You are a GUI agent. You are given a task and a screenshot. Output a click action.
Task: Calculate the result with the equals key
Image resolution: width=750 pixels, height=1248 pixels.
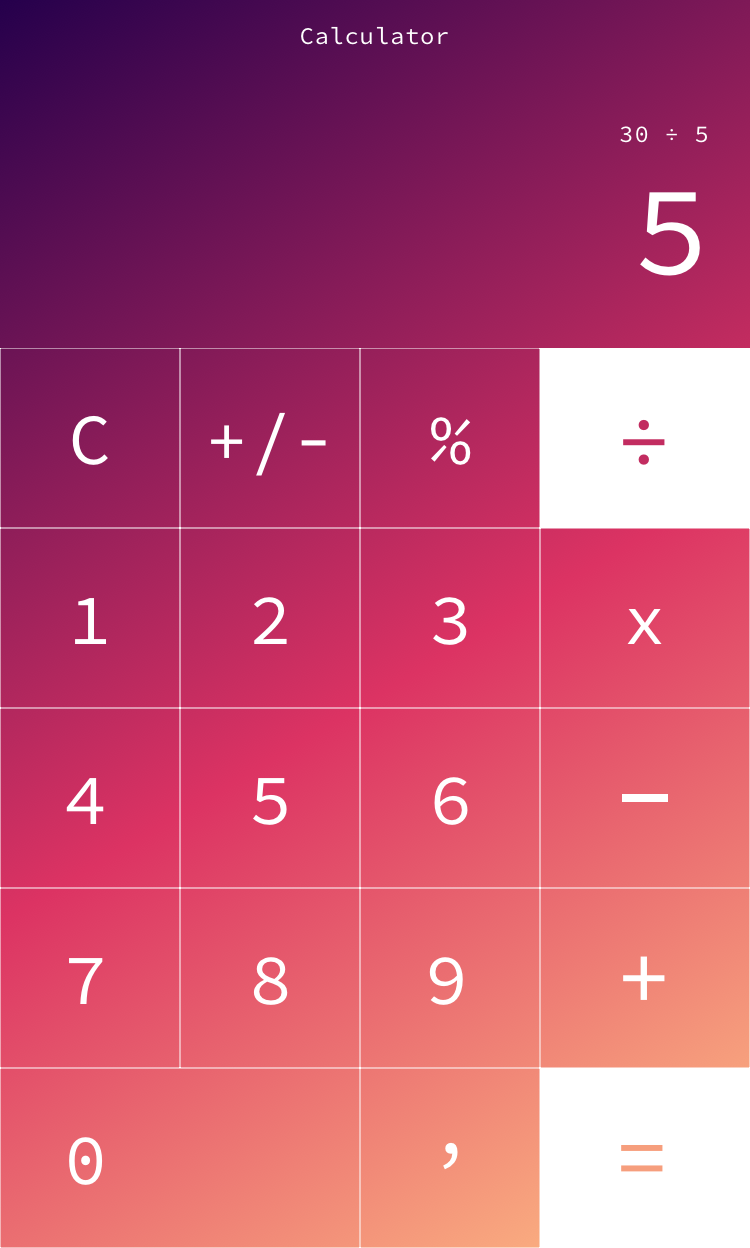645,1158
